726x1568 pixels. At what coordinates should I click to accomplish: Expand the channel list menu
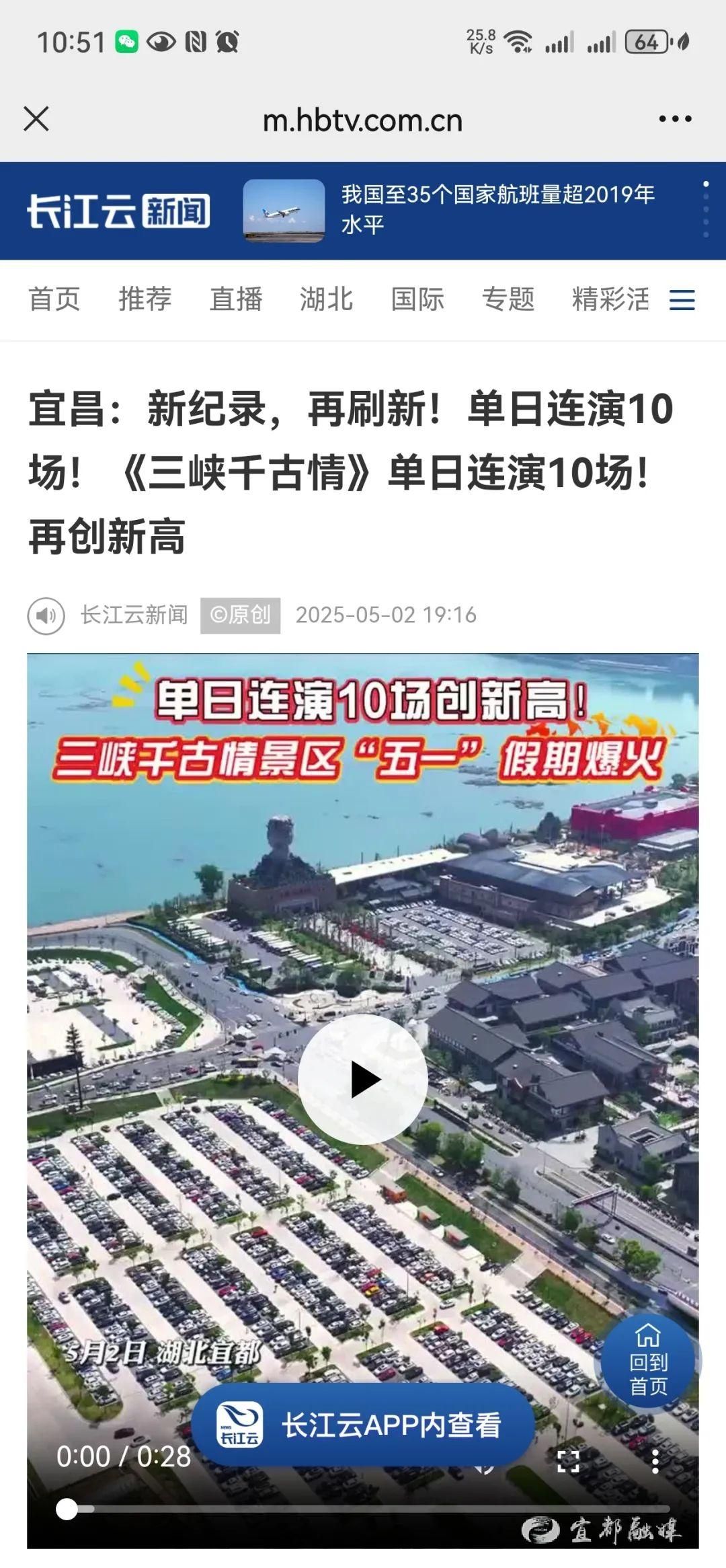pyautogui.click(x=682, y=299)
